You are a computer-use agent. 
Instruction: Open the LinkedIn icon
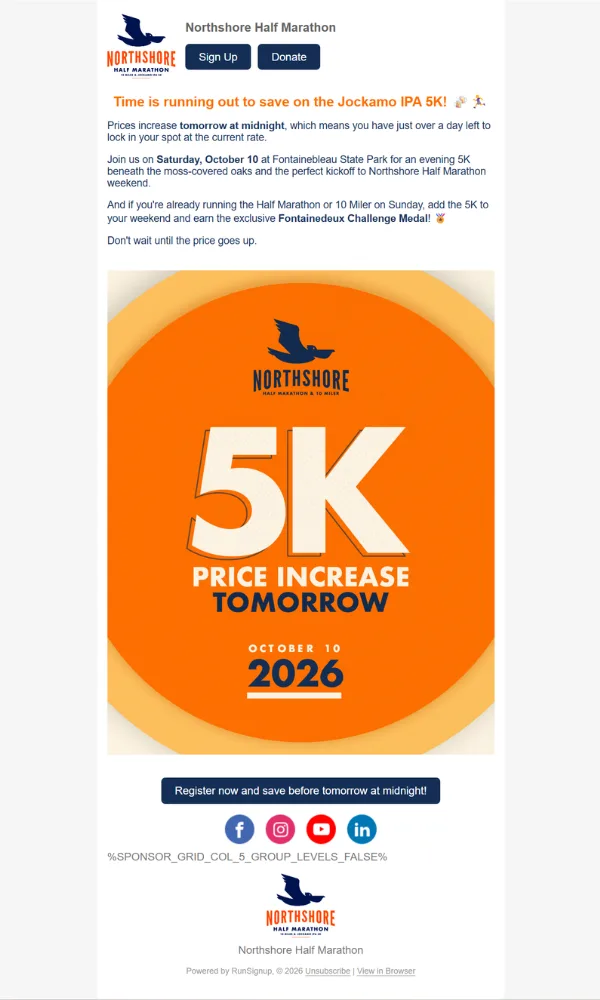tap(362, 829)
